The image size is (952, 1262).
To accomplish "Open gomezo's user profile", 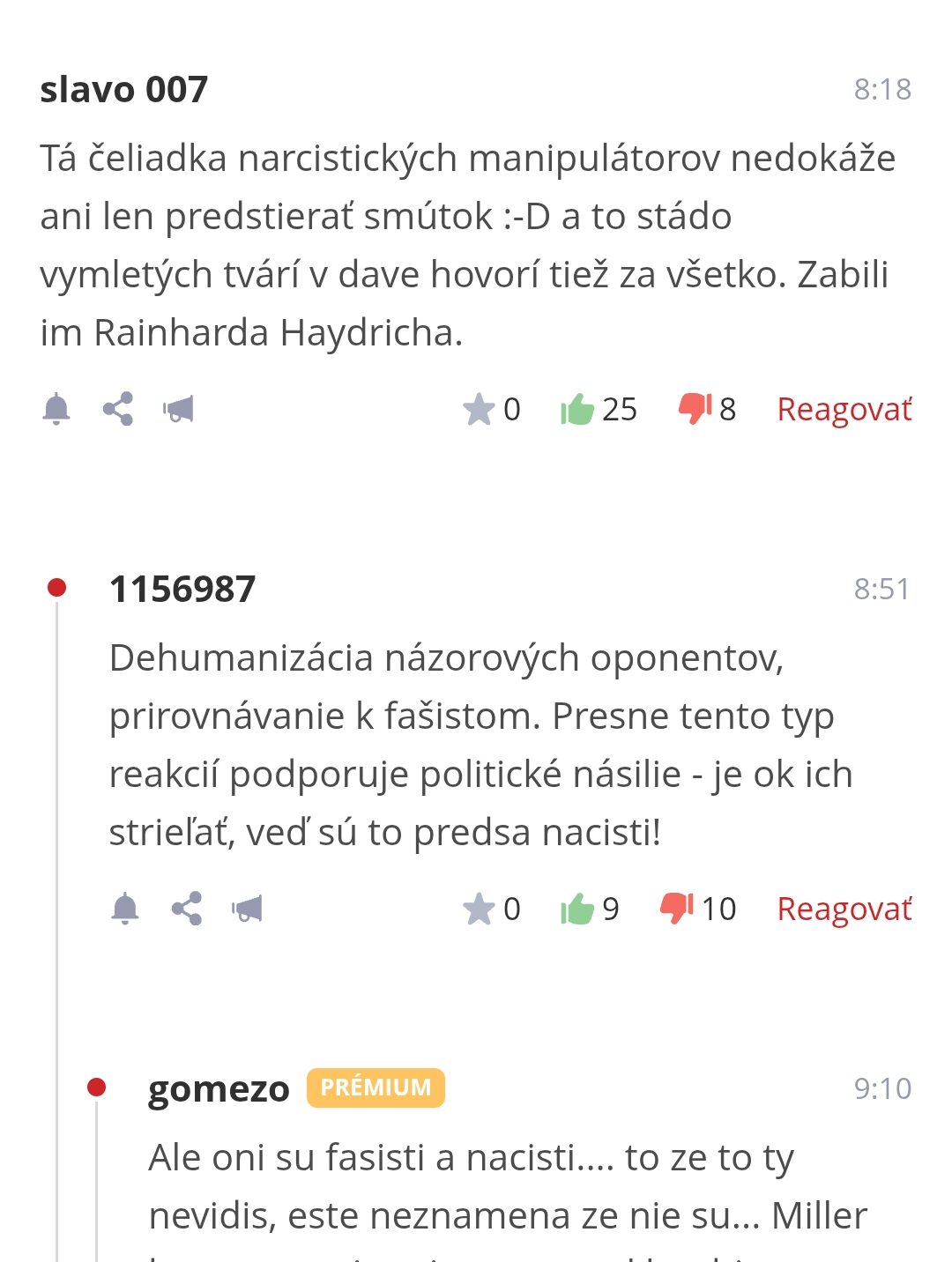I will click(x=219, y=1088).
